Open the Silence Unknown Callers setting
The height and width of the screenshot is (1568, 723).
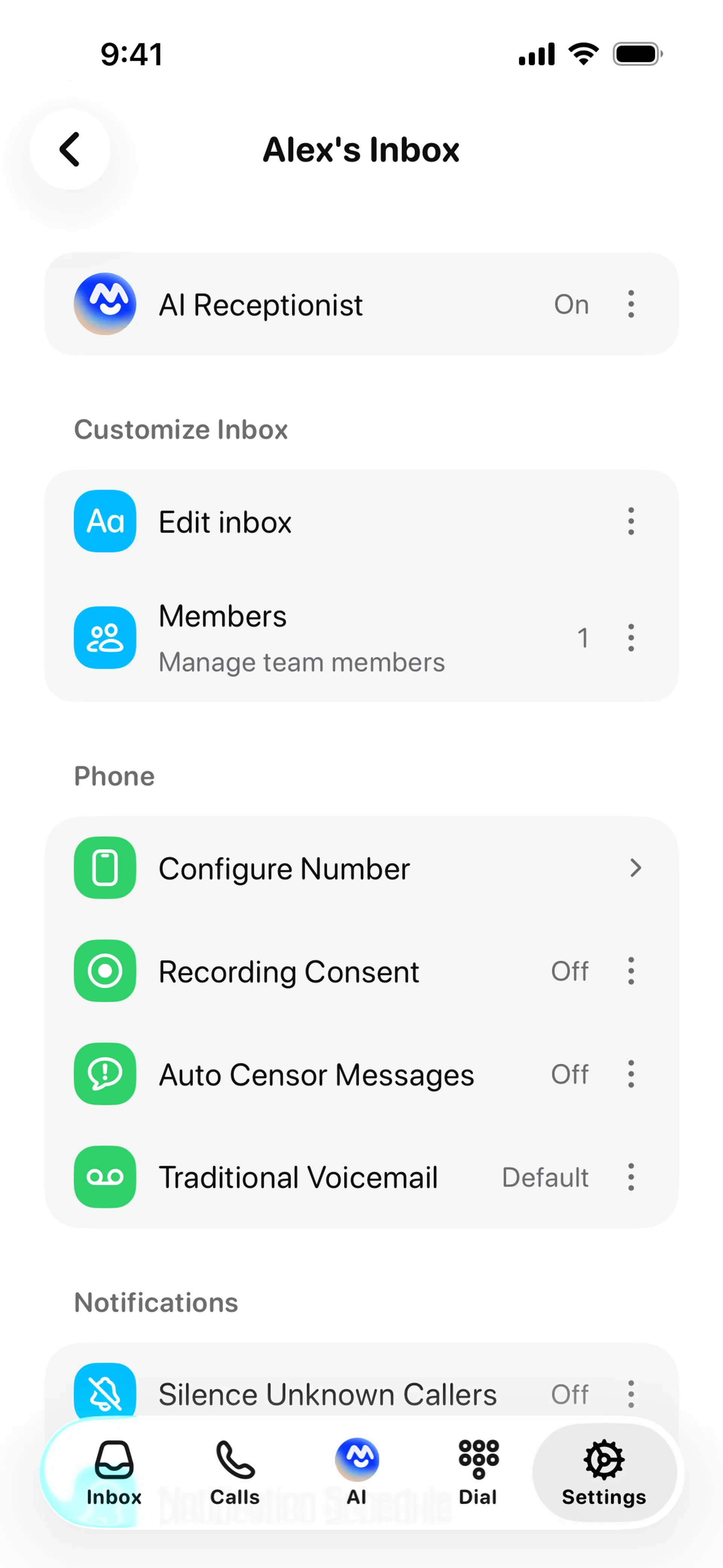click(327, 1394)
